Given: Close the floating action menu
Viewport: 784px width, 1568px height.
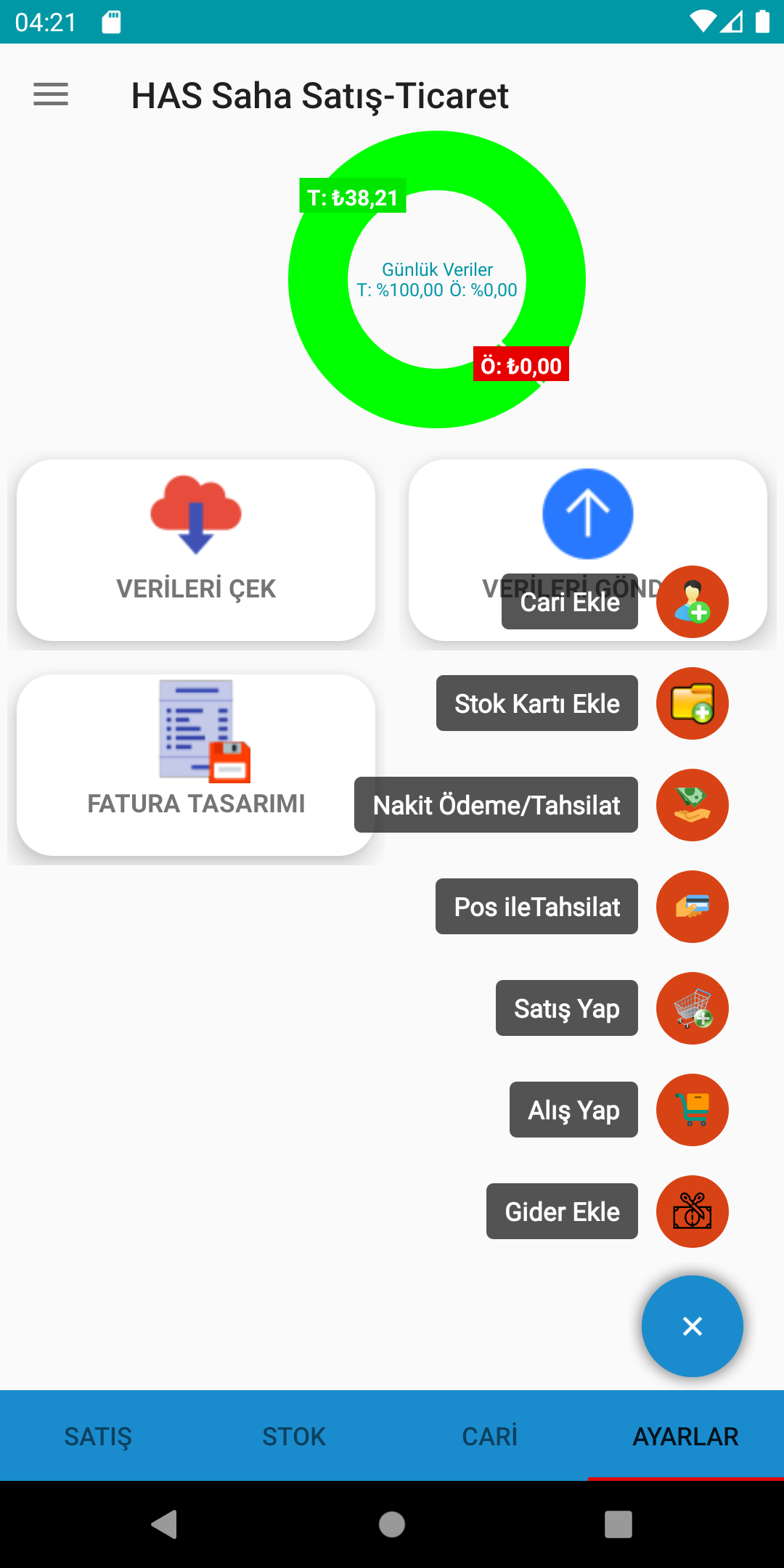Looking at the screenshot, I should 692,1326.
